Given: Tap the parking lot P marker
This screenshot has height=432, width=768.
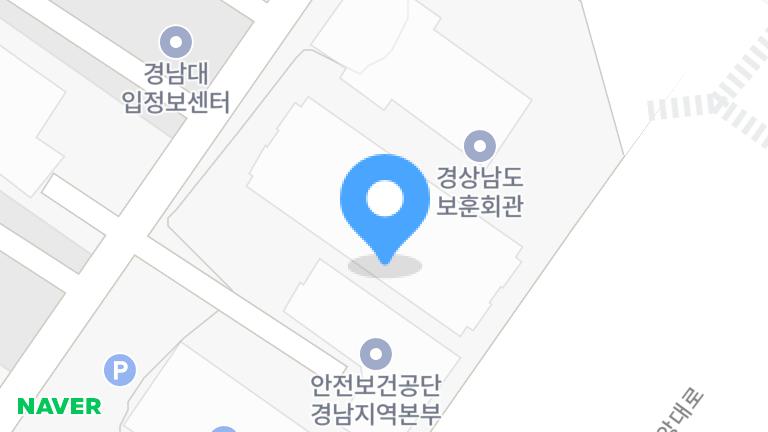Looking at the screenshot, I should point(119,371).
